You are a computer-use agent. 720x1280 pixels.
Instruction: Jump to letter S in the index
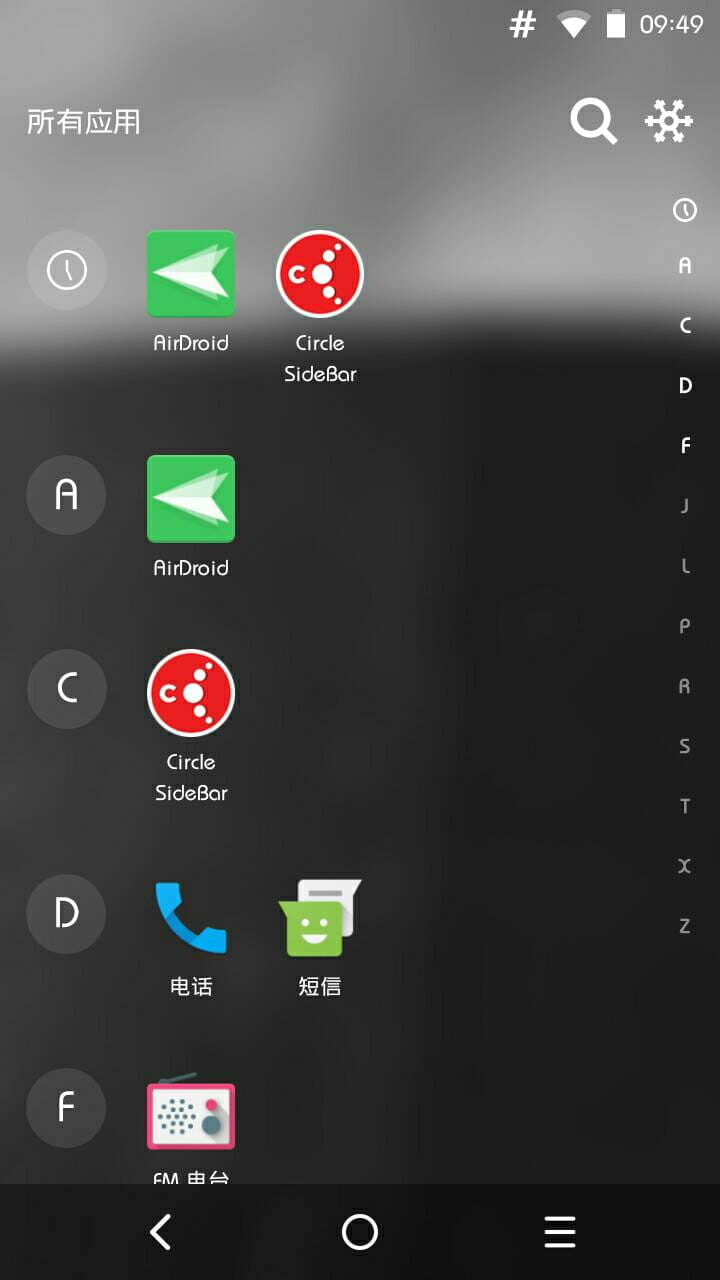685,746
